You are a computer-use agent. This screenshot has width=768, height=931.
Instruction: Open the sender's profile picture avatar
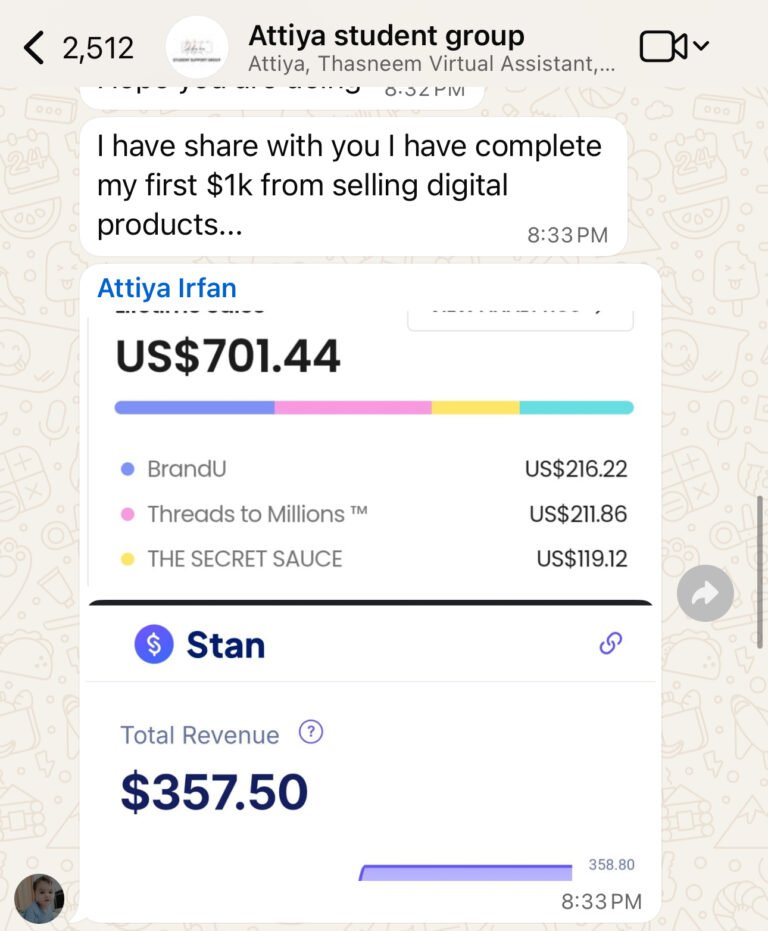point(40,898)
